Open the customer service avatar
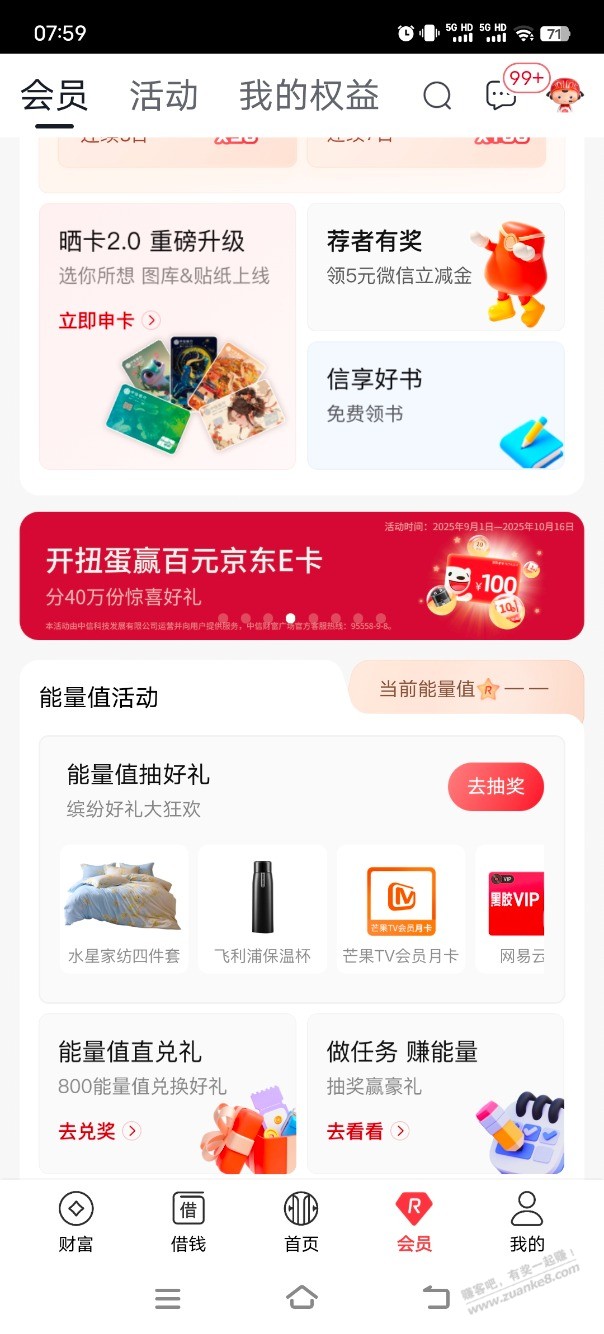Screen dimensions: 604x1334 565,95
